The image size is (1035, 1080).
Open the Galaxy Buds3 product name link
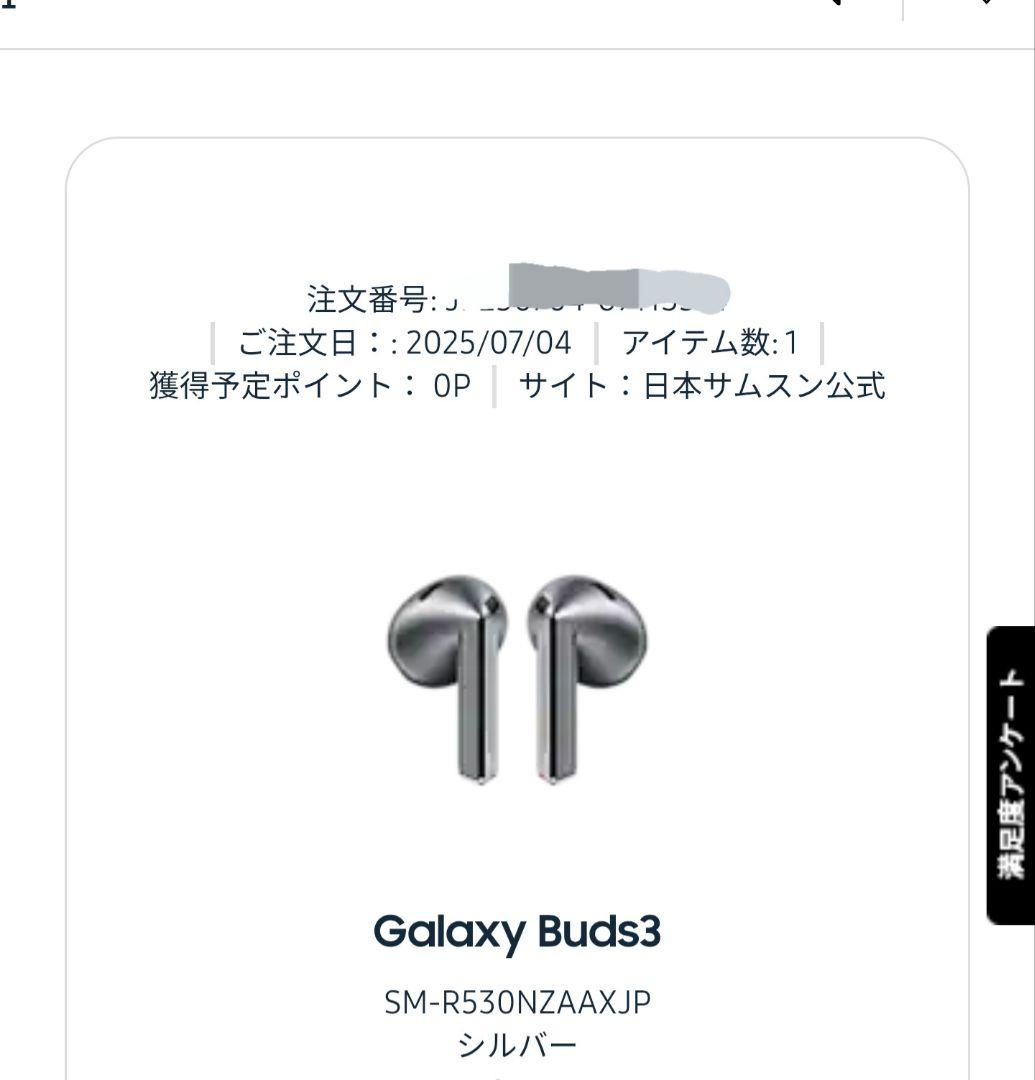516,931
